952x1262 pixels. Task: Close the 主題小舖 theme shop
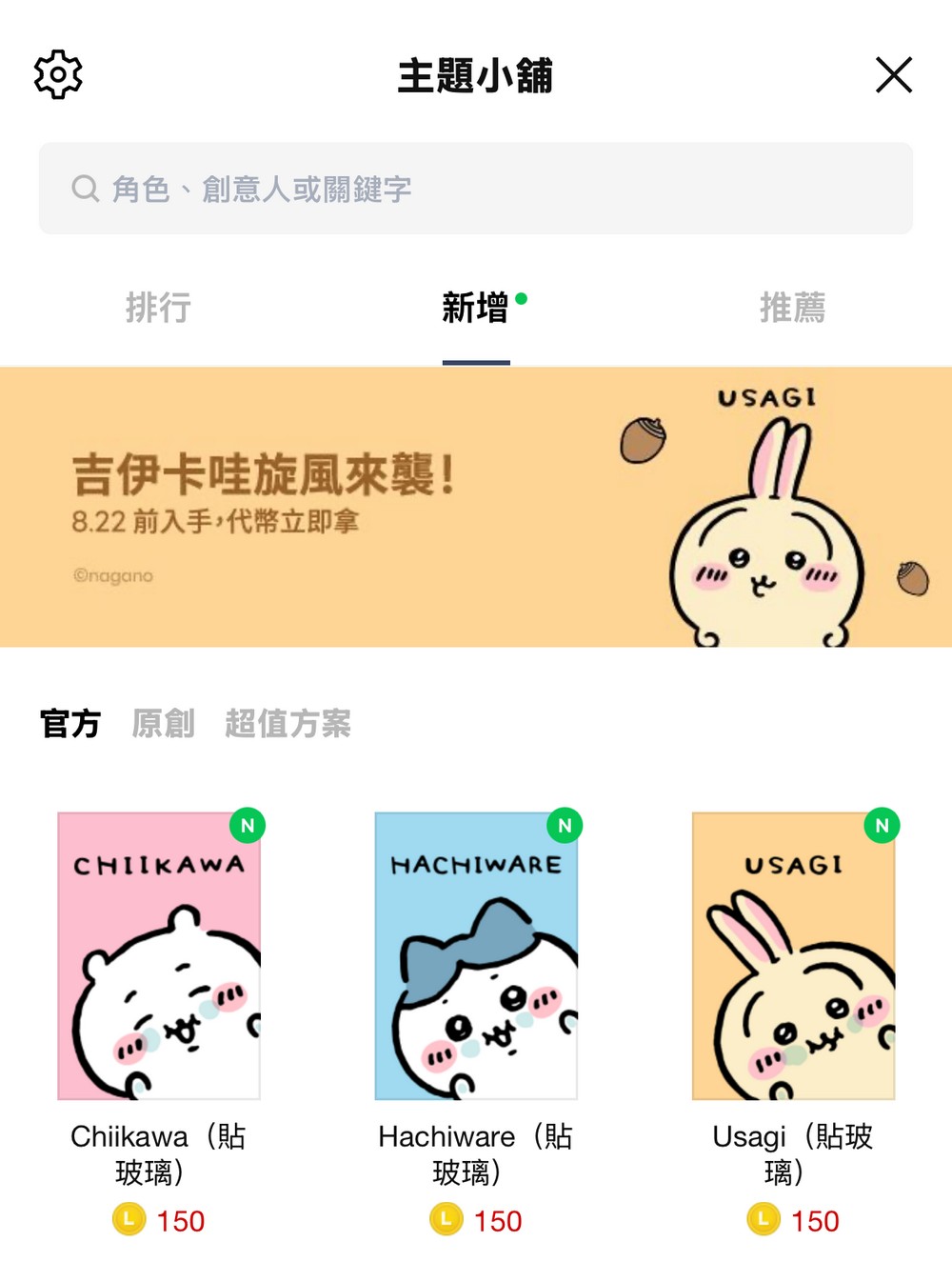893,74
